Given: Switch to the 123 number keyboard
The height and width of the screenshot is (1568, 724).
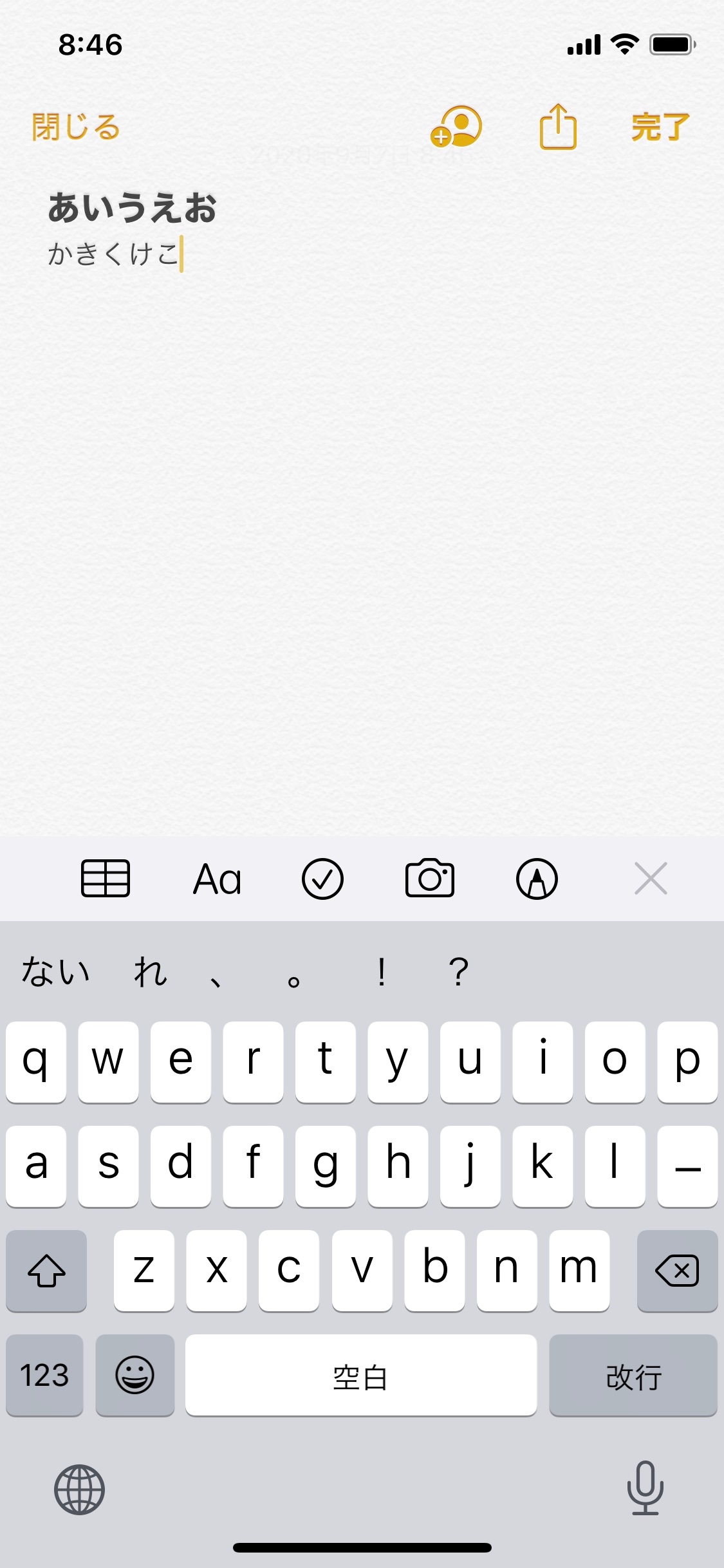Looking at the screenshot, I should click(x=44, y=1376).
